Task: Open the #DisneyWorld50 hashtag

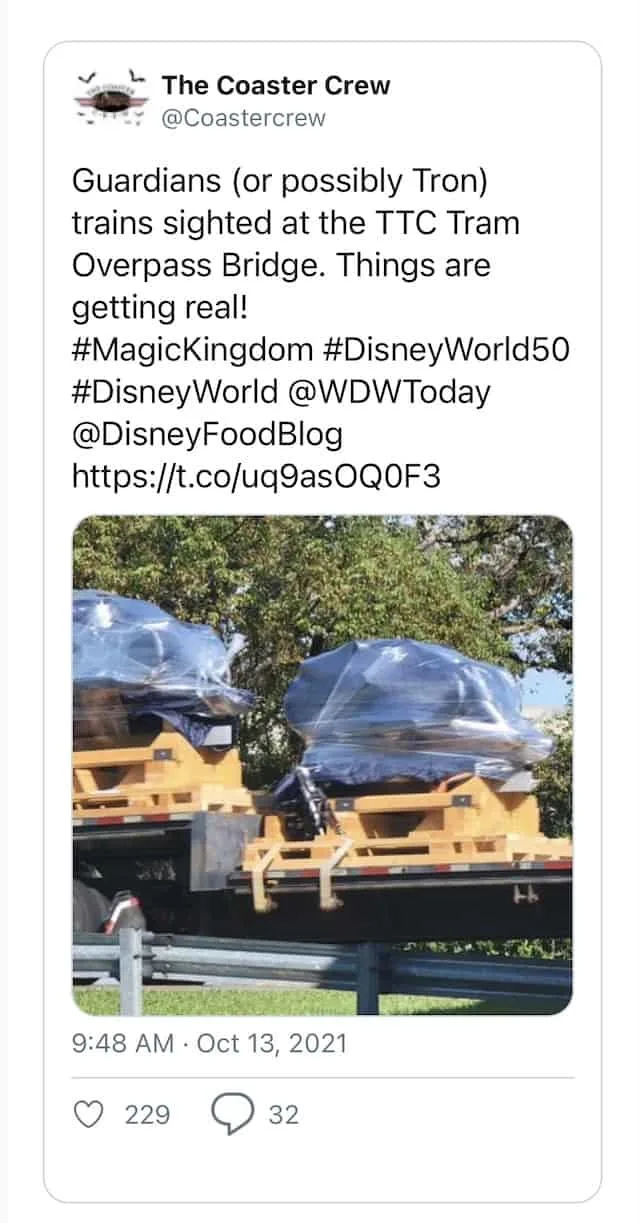Action: pos(447,349)
